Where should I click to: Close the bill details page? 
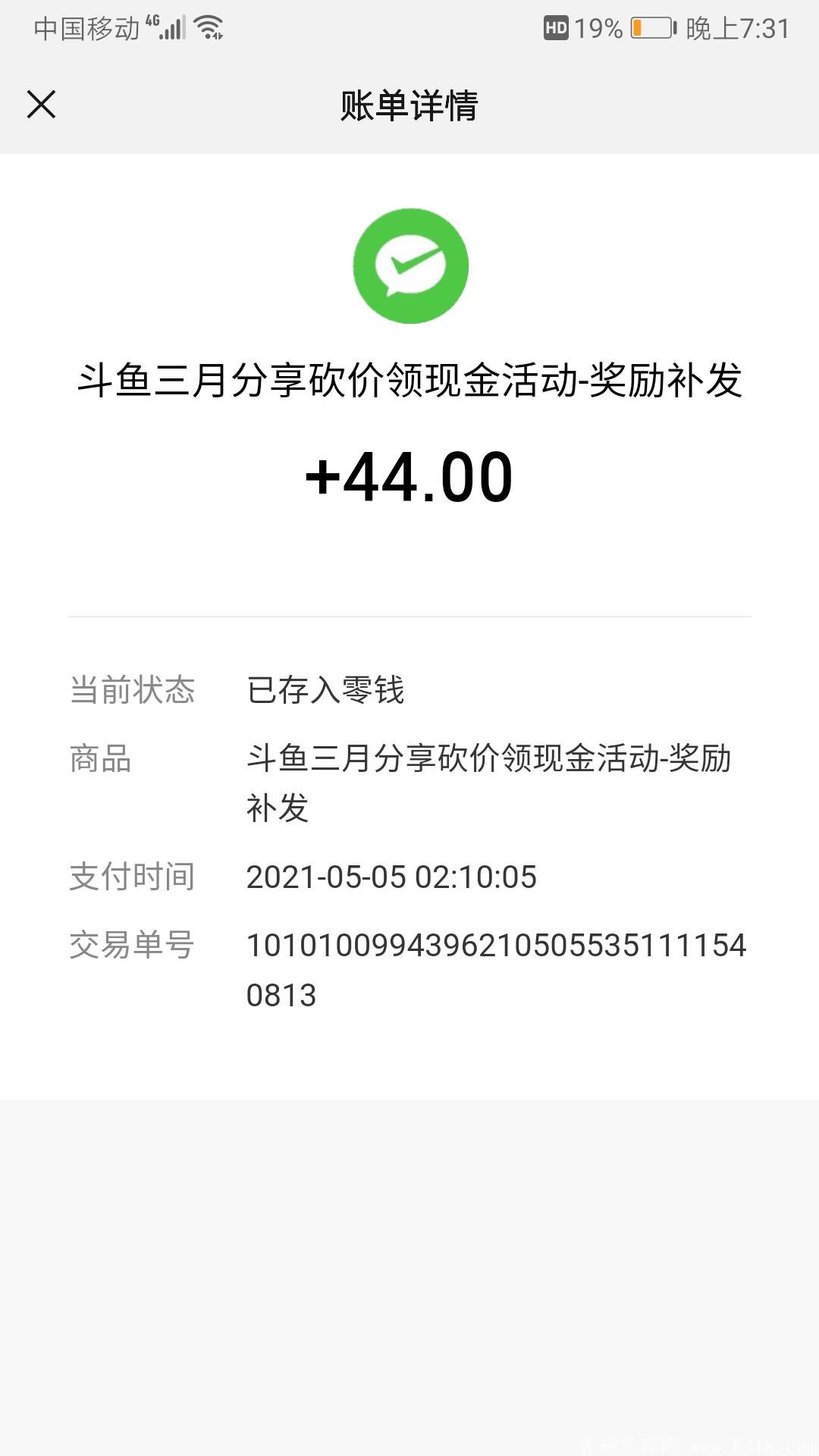(x=41, y=105)
